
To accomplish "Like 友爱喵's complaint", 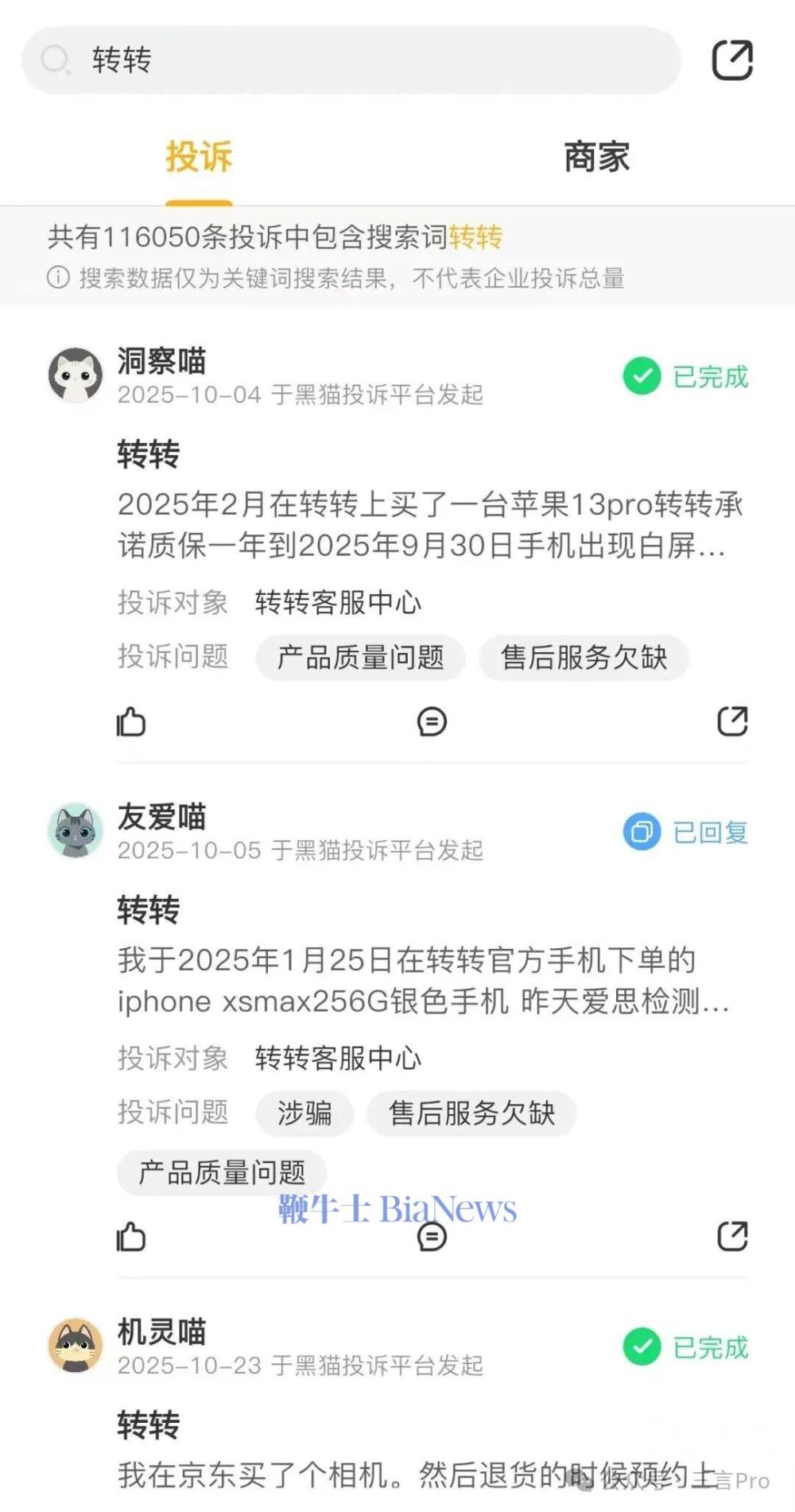I will point(131,1237).
